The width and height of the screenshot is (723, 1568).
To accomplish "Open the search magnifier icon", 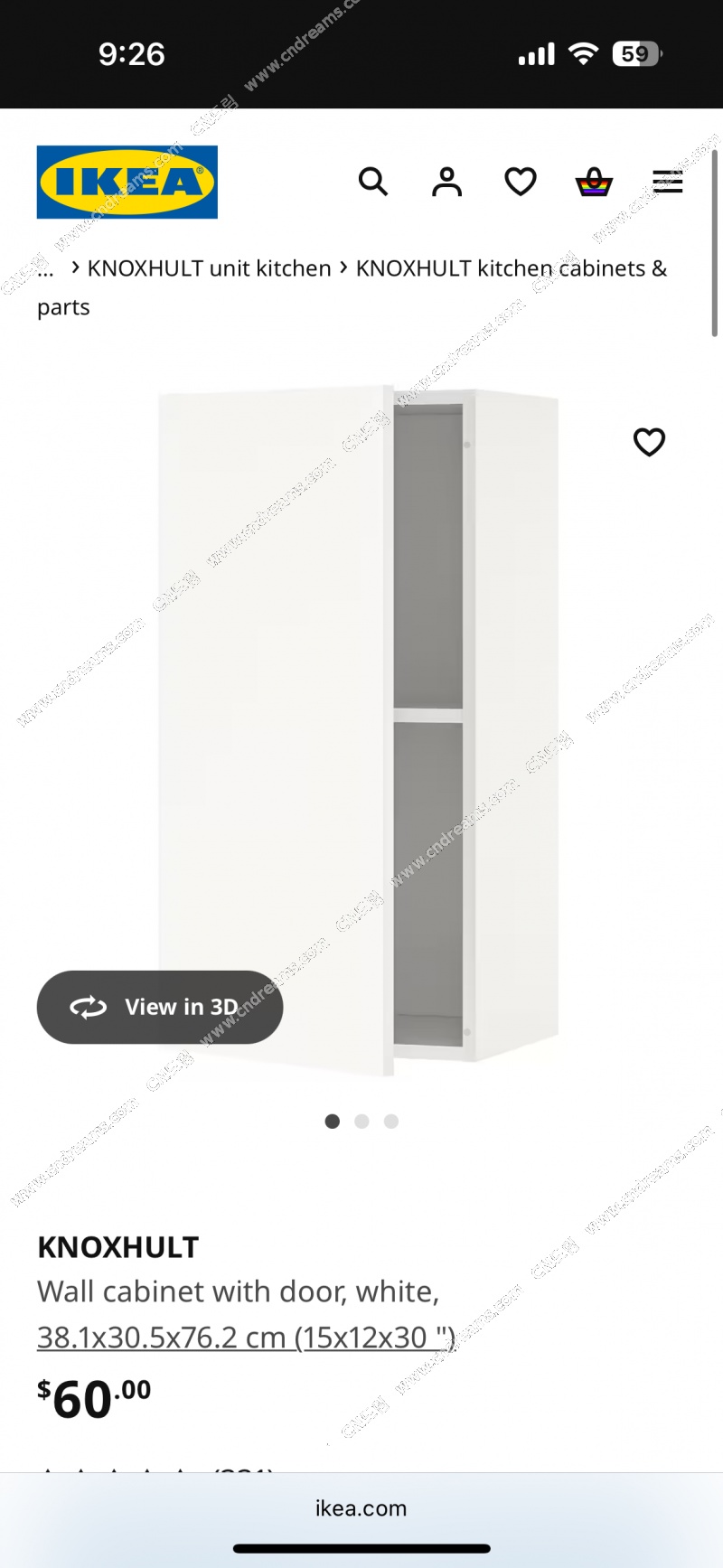I will coord(372,182).
